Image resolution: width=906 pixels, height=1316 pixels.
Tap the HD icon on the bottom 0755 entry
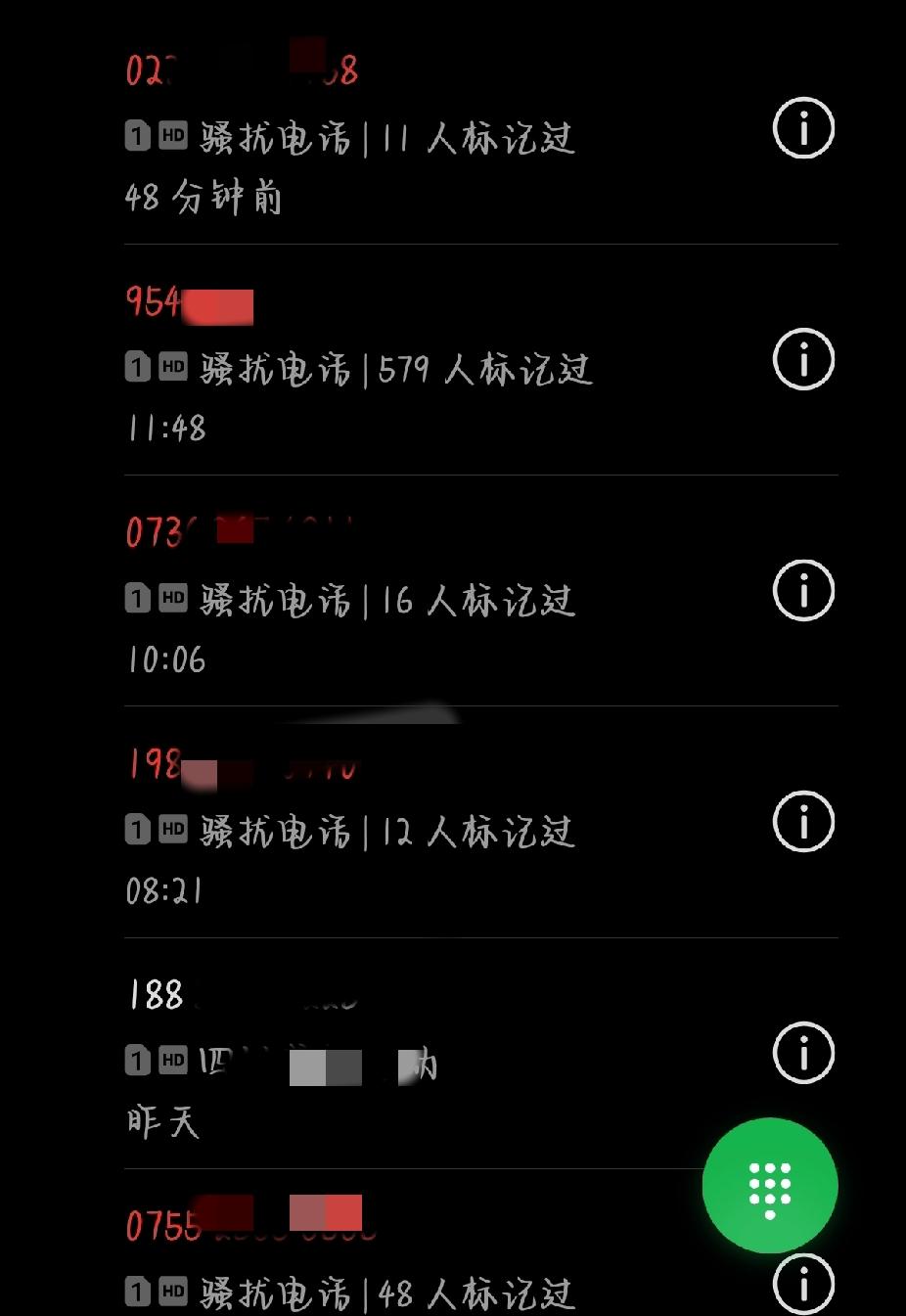tap(173, 1293)
